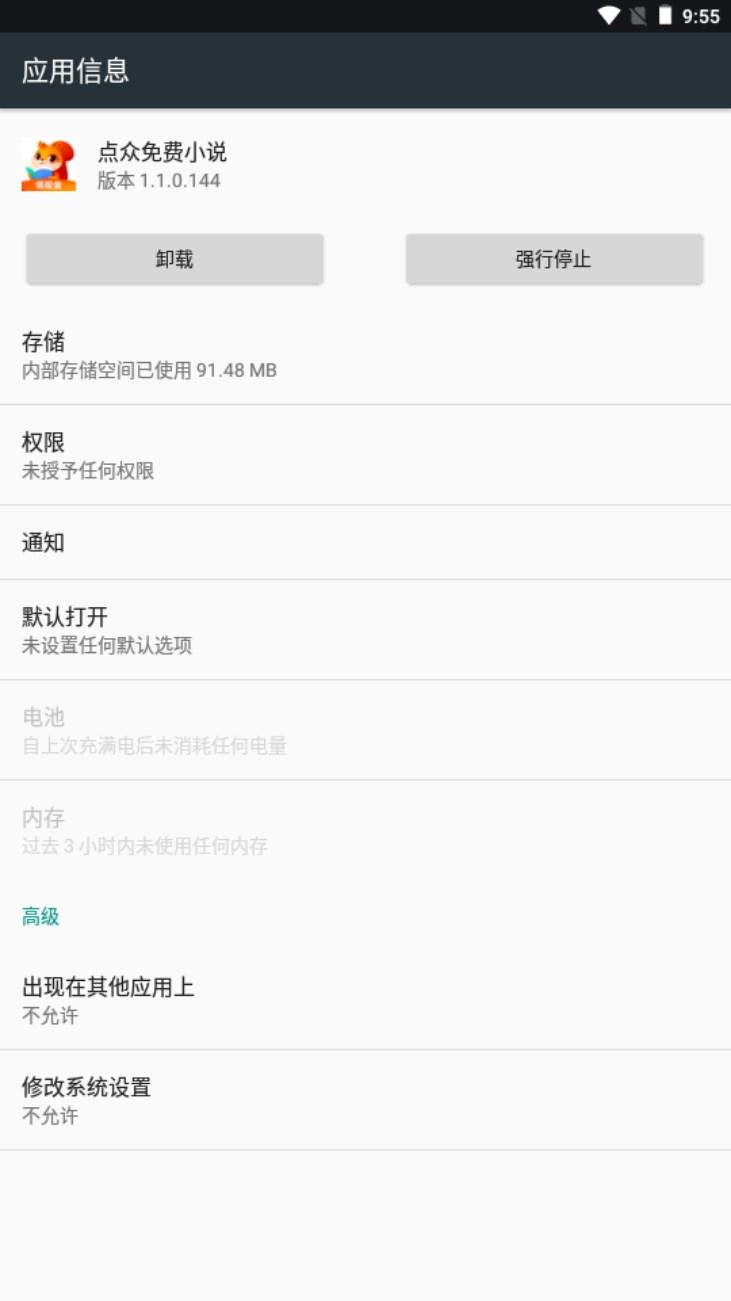Open 内存 memory usage section
This screenshot has width=731, height=1301.
(x=365, y=829)
